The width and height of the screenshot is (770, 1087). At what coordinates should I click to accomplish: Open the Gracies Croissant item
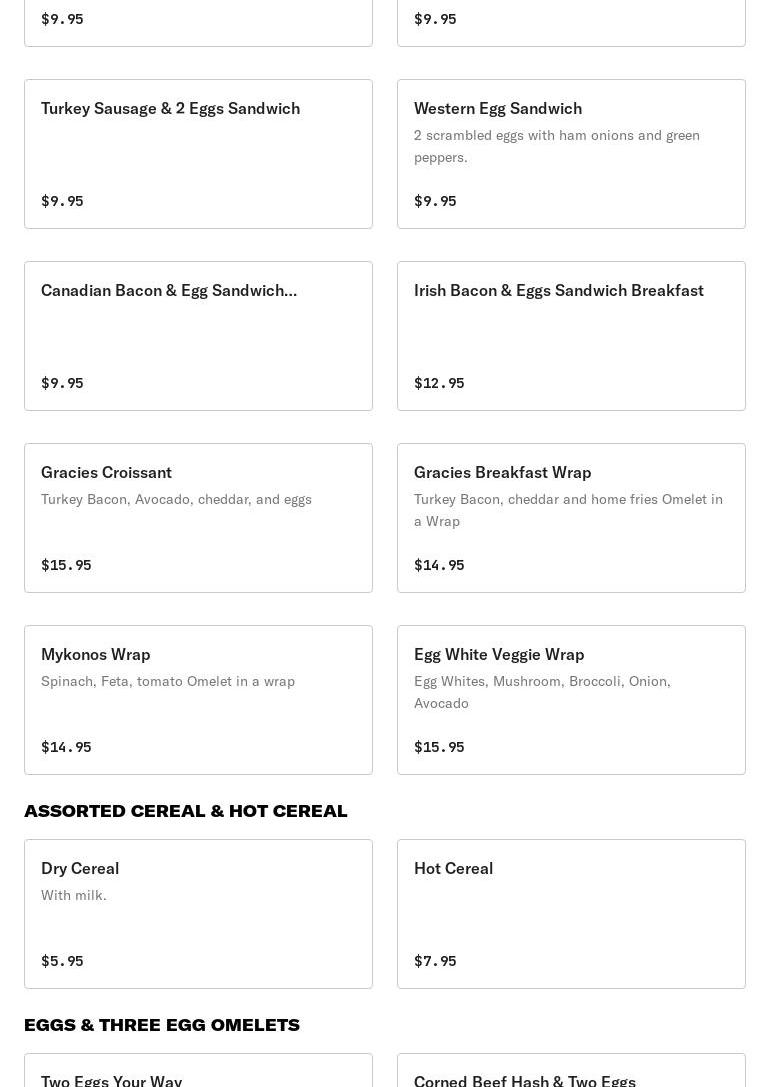tap(198, 518)
